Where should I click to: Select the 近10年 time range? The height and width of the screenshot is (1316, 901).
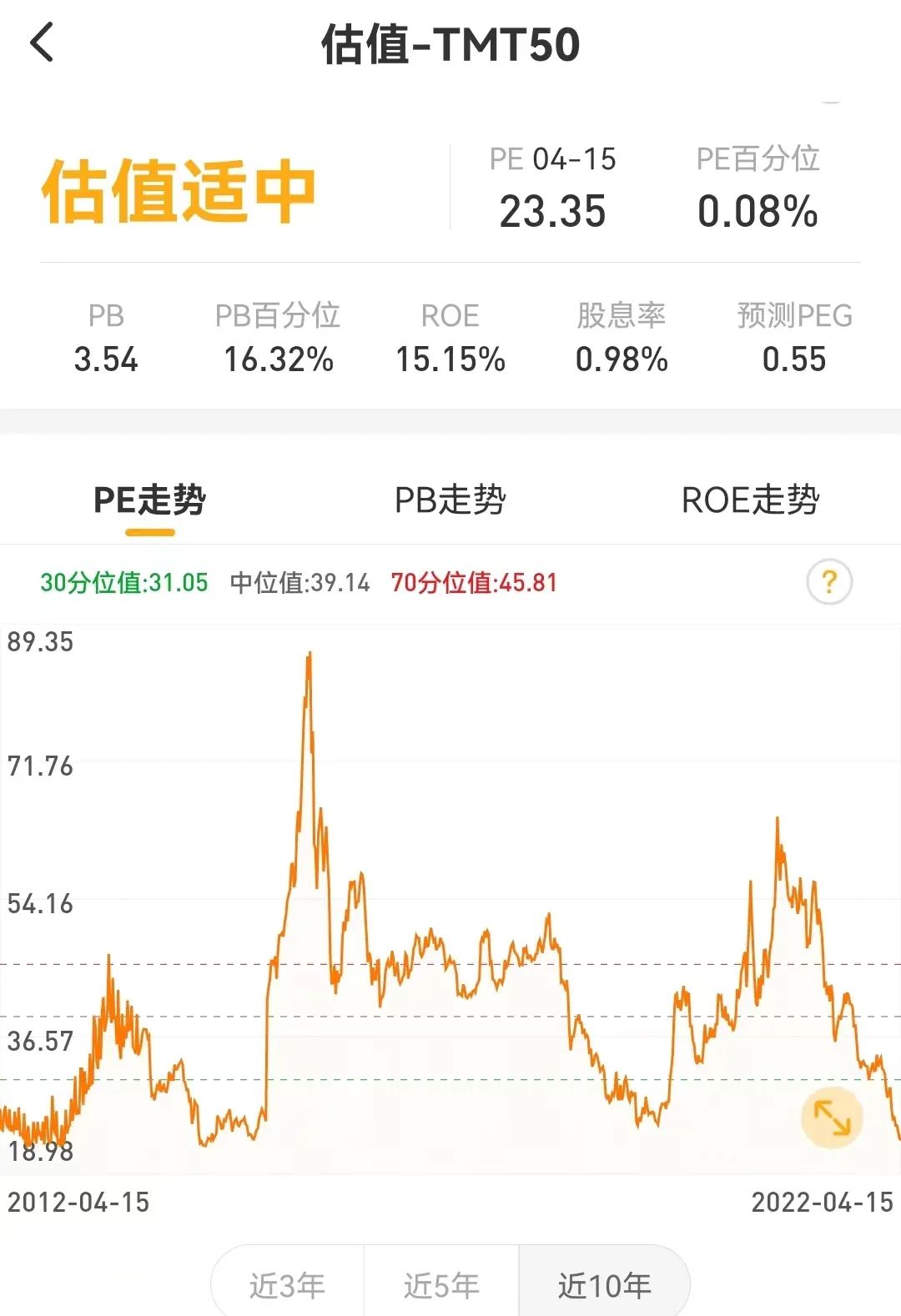click(604, 1284)
